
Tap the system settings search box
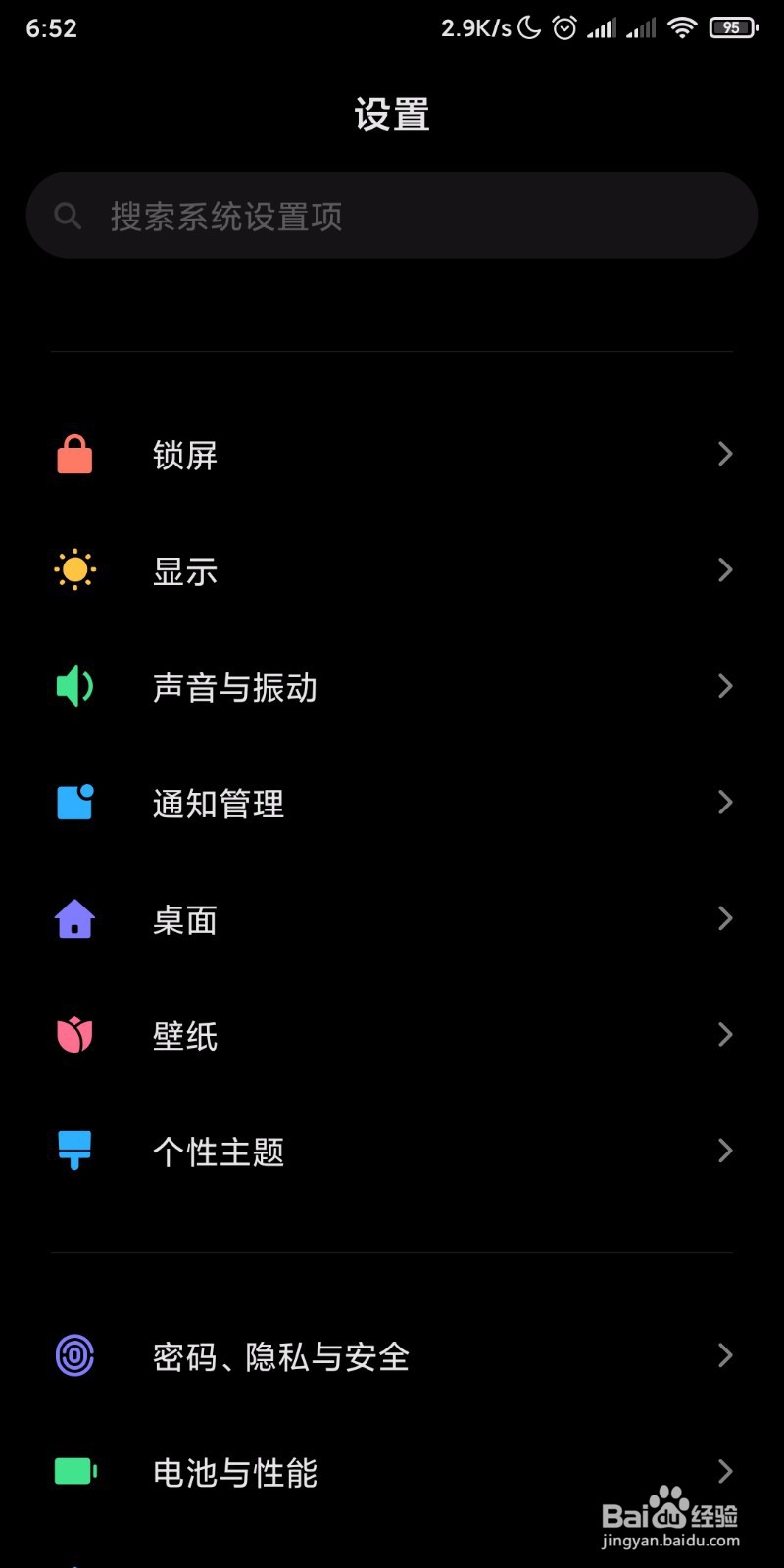[392, 216]
